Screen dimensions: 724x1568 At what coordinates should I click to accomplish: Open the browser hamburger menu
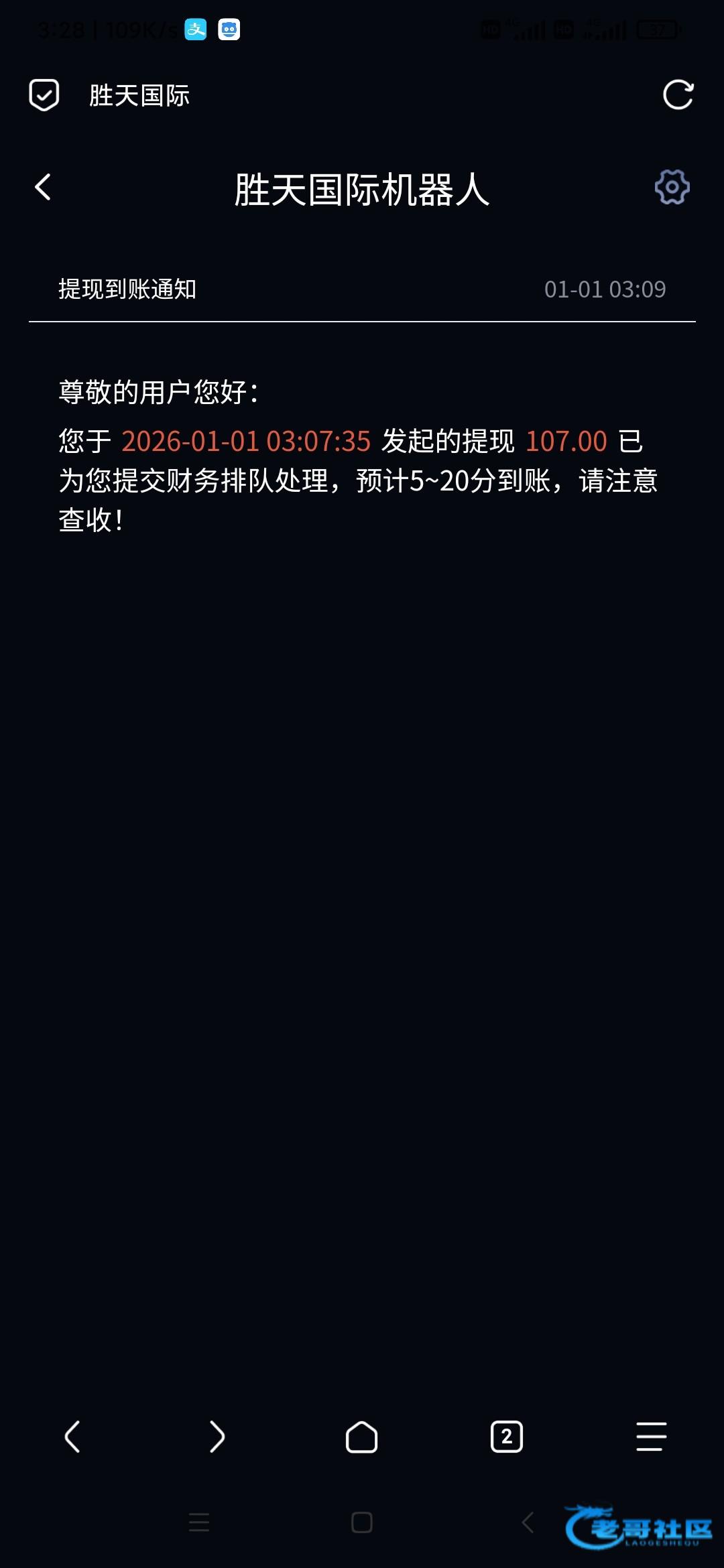pyautogui.click(x=651, y=1436)
